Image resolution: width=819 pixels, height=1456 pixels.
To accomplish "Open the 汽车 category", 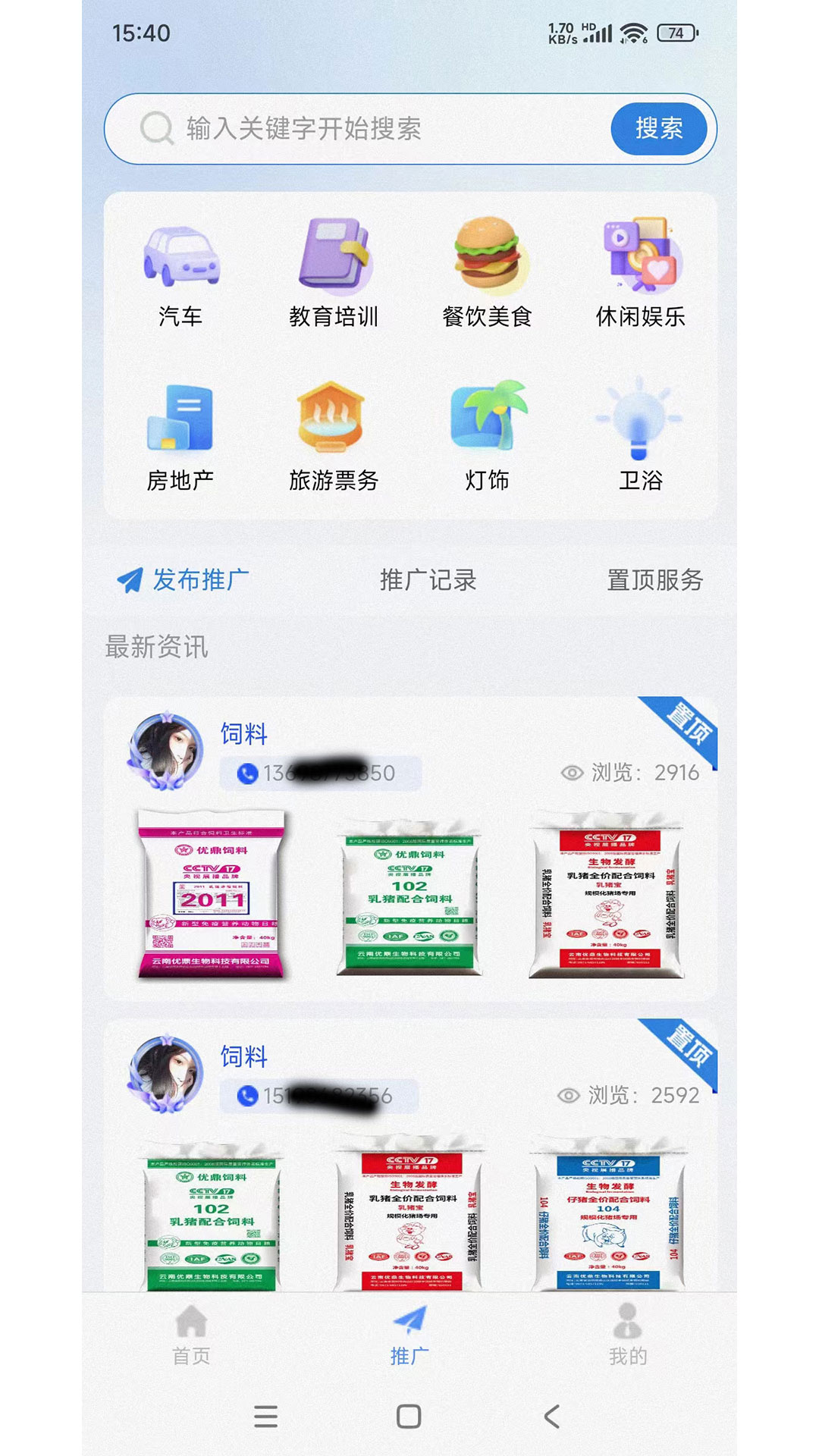I will click(x=180, y=275).
